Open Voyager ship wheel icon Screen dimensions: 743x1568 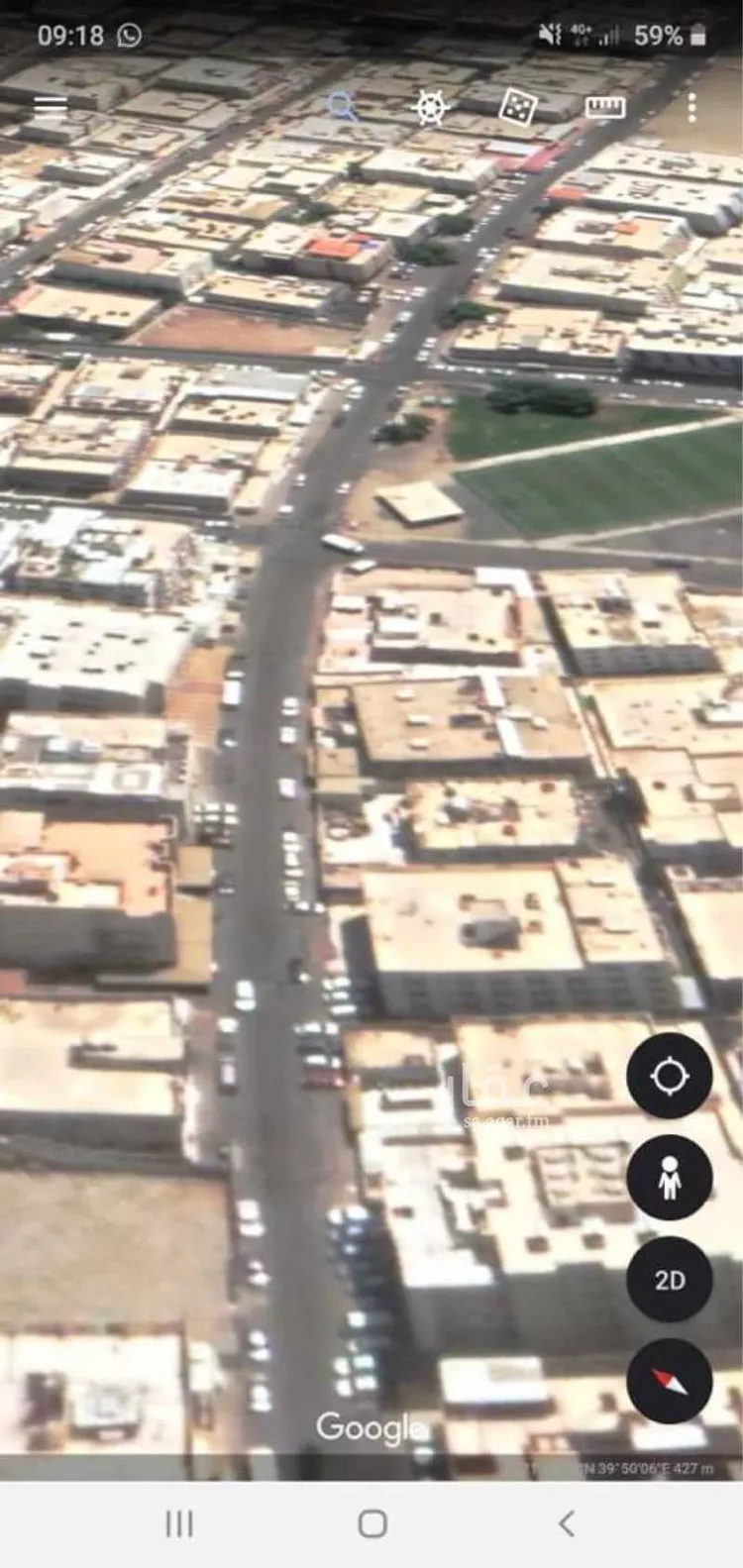click(x=430, y=107)
